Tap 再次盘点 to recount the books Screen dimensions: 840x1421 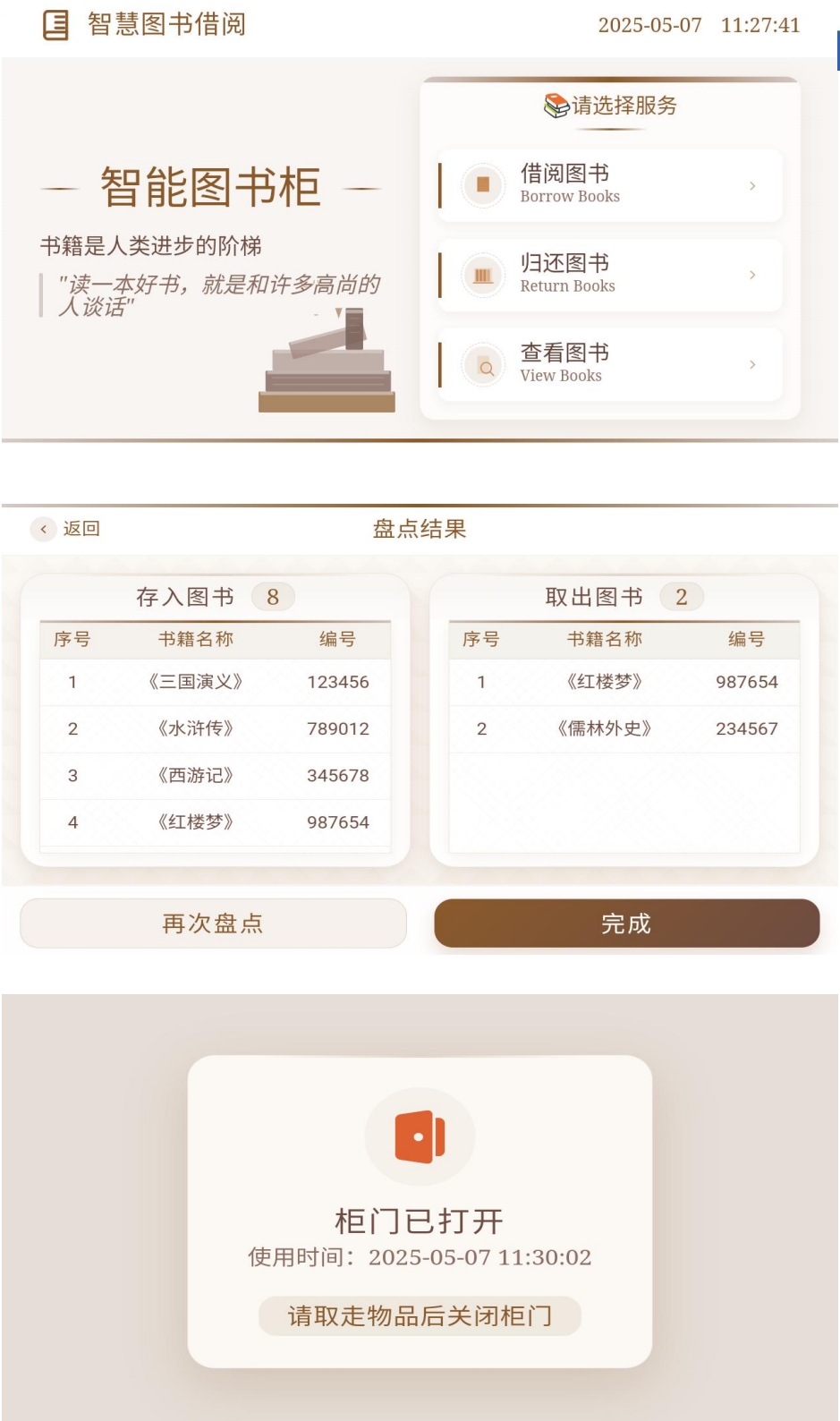213,923
